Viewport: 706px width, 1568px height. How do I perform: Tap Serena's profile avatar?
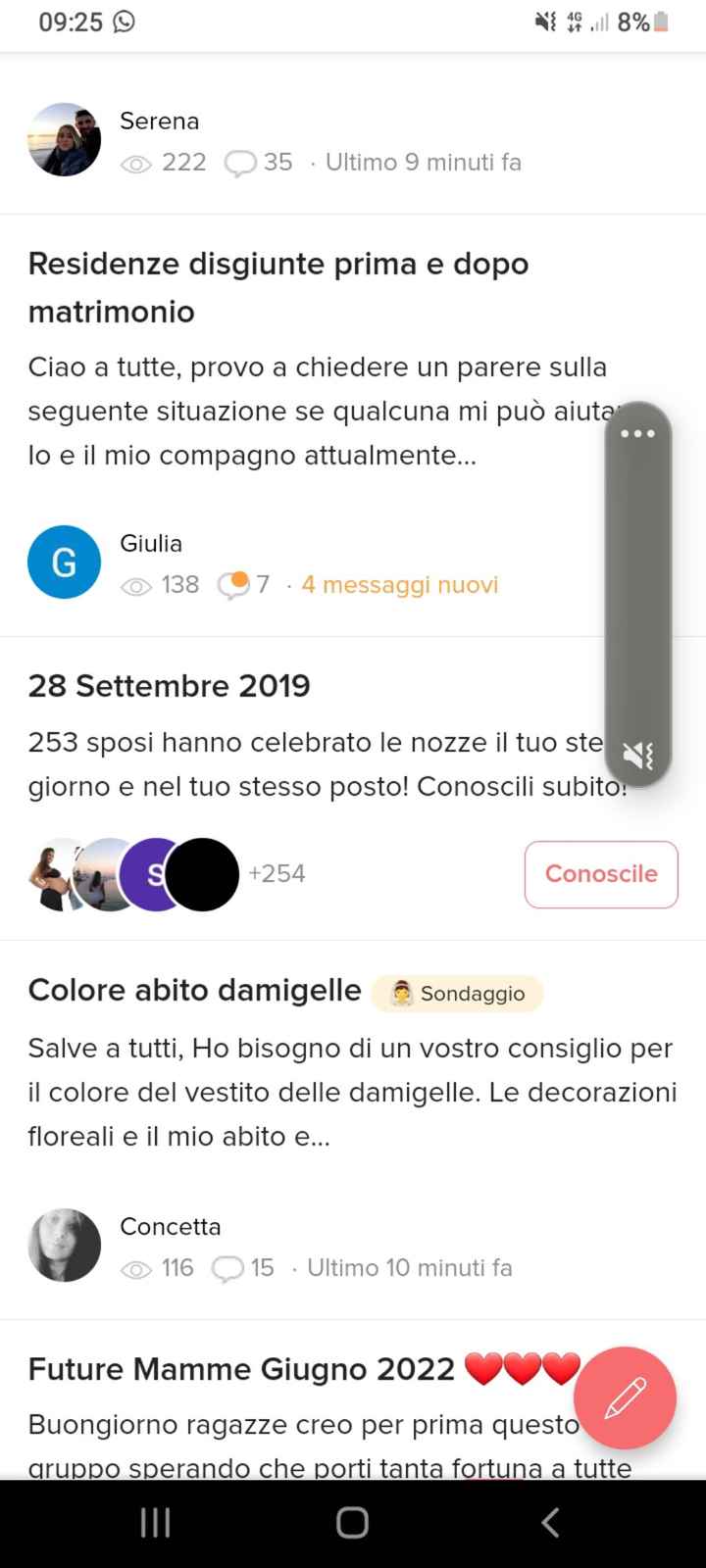pos(64,139)
